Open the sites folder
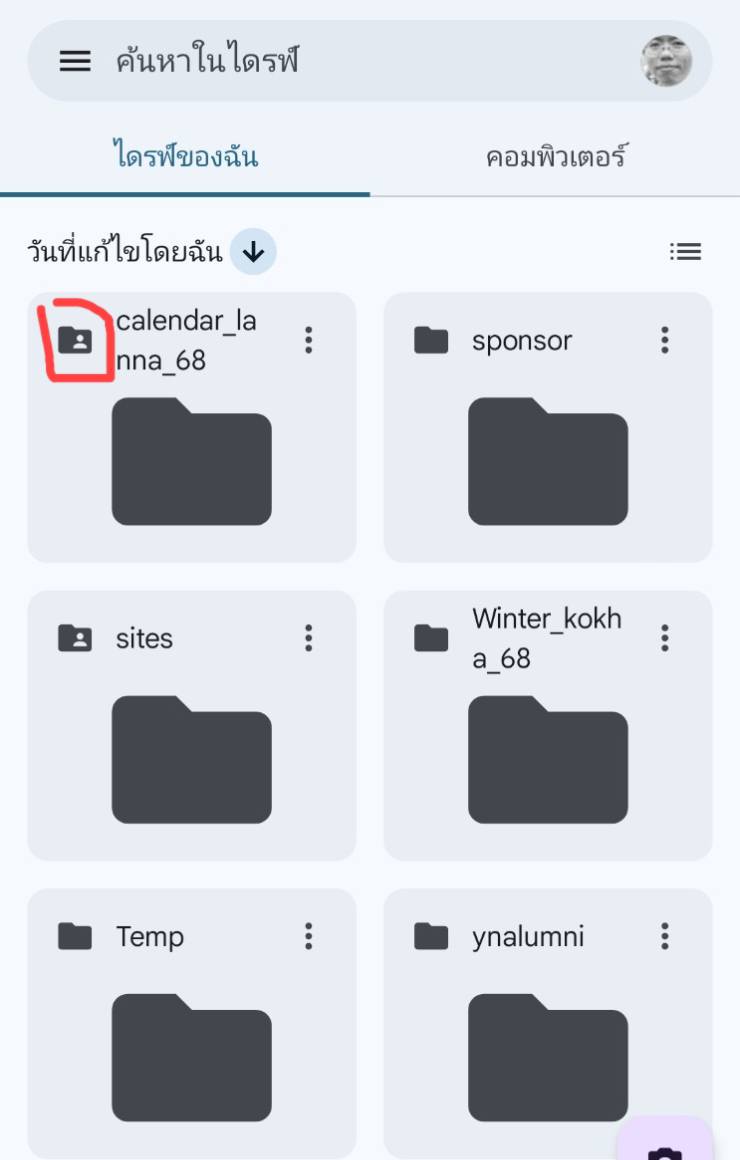Image resolution: width=740 pixels, height=1160 pixels. point(191,758)
